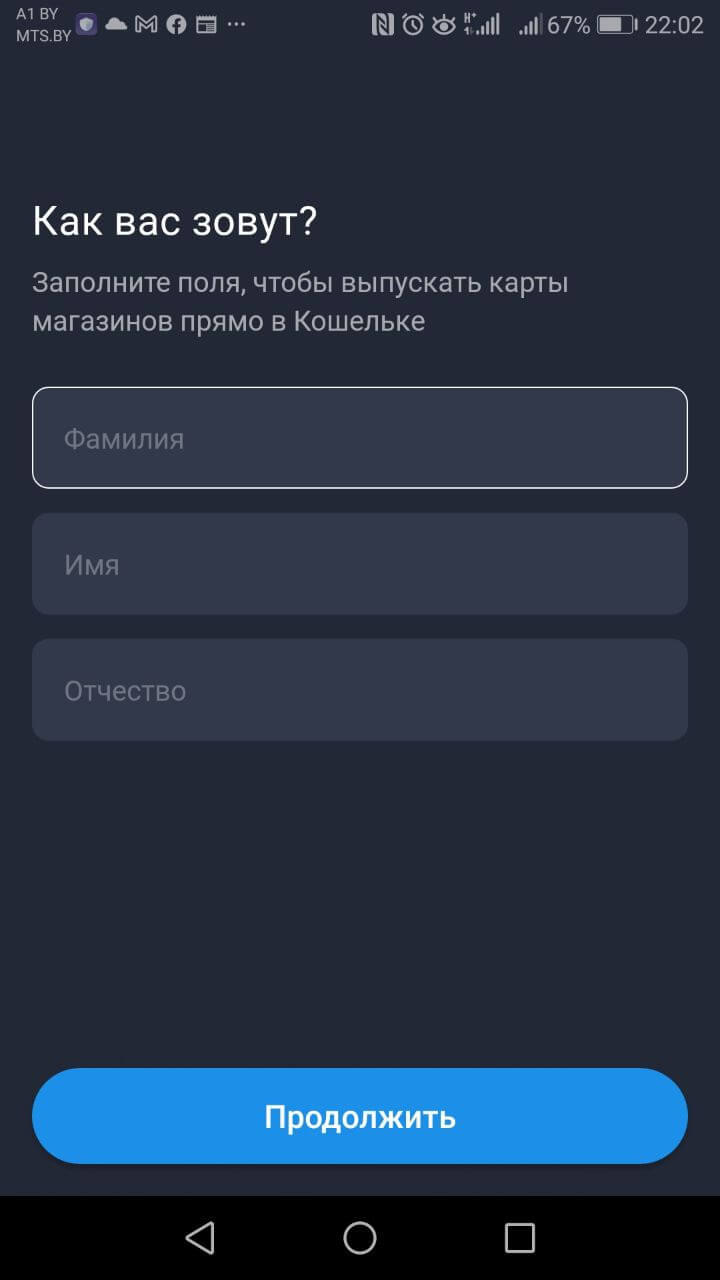This screenshot has height=1280, width=720.
Task: Open the recent apps overview
Action: click(x=519, y=1238)
